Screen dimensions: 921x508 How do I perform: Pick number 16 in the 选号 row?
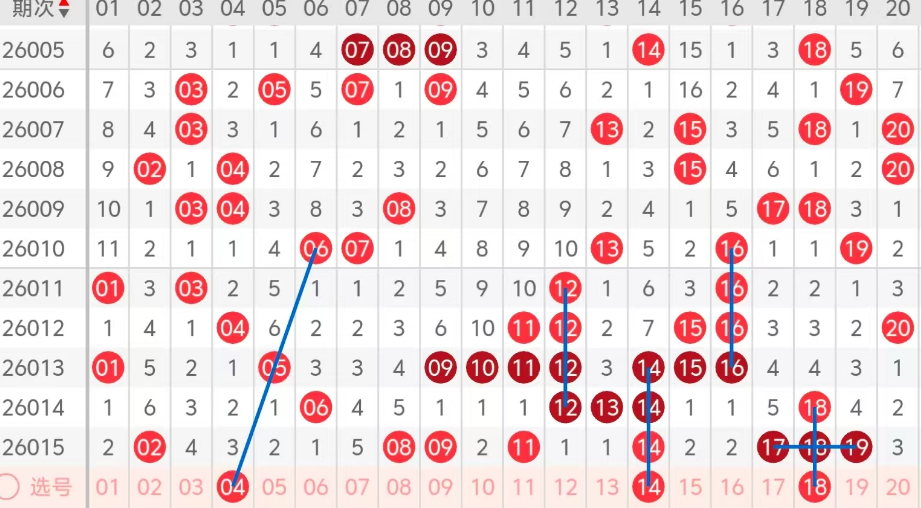[x=732, y=487]
